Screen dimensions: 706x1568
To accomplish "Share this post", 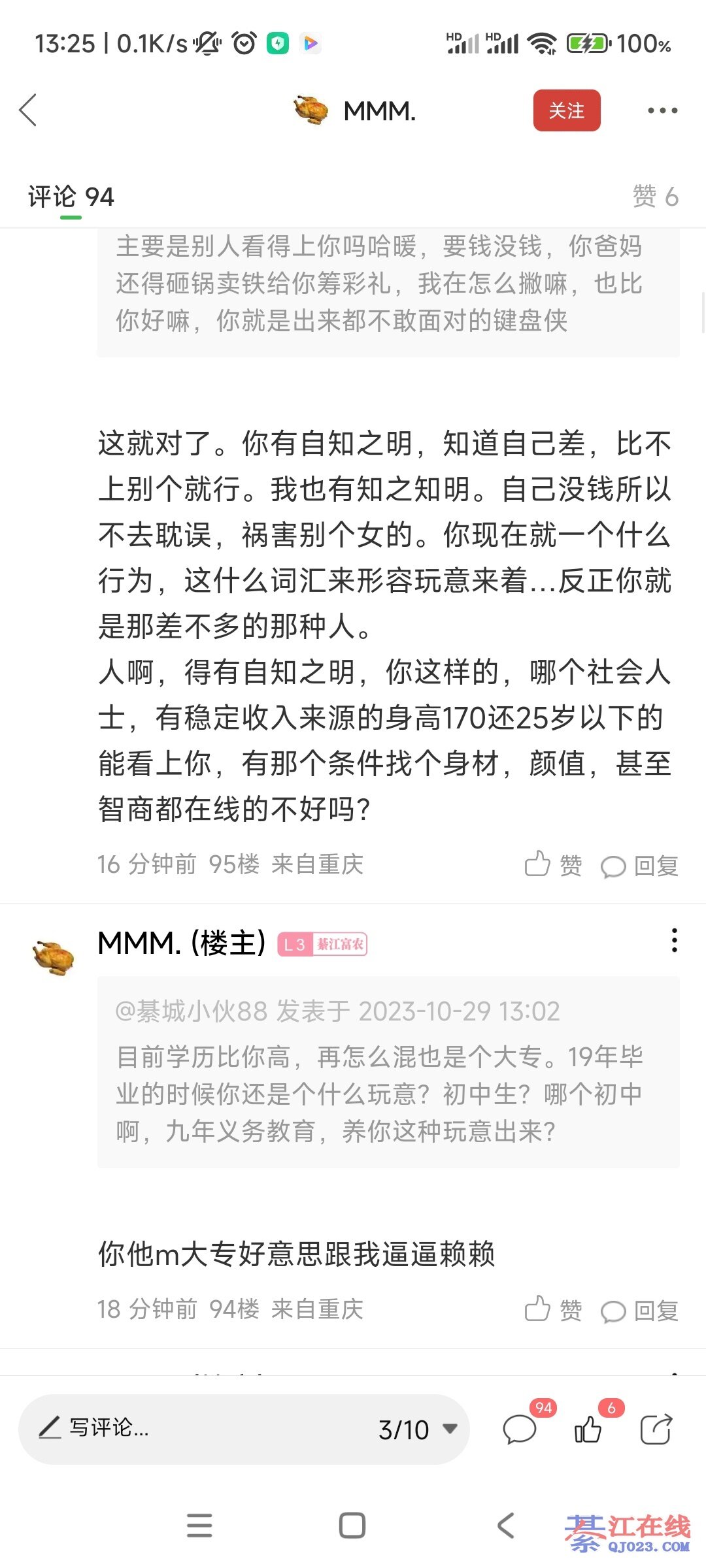I will pyautogui.click(x=656, y=1429).
